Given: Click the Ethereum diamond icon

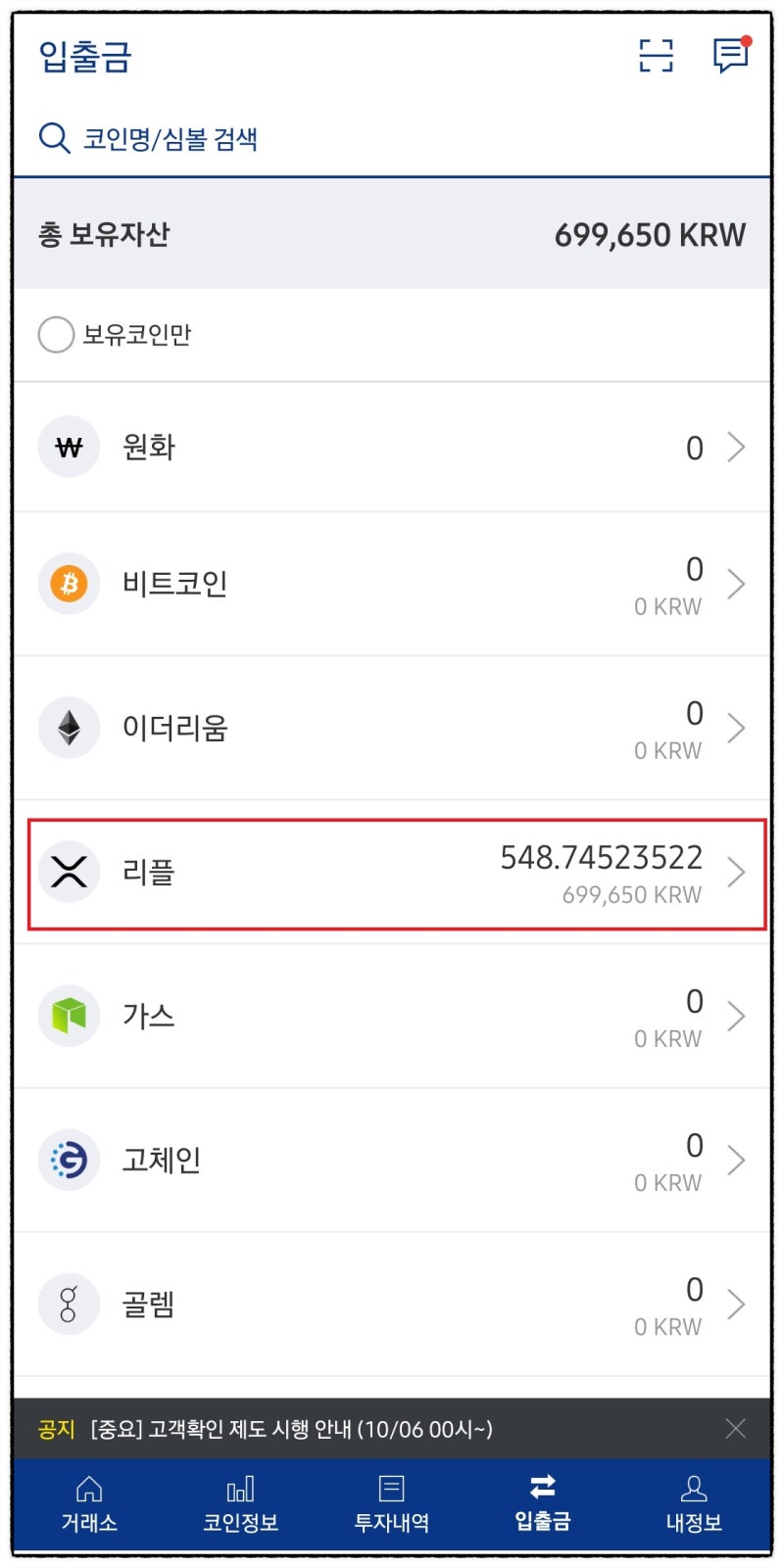Looking at the screenshot, I should coord(69,728).
